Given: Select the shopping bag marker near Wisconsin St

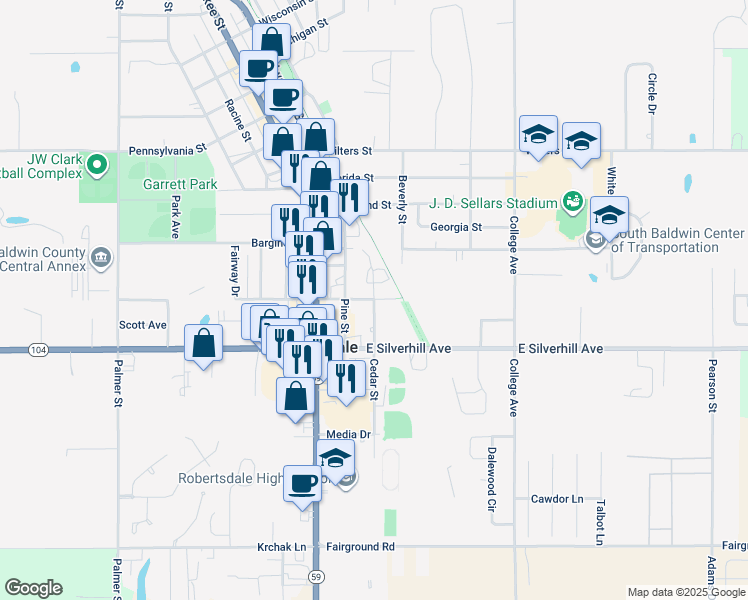Looking at the screenshot, I should click(x=271, y=42).
